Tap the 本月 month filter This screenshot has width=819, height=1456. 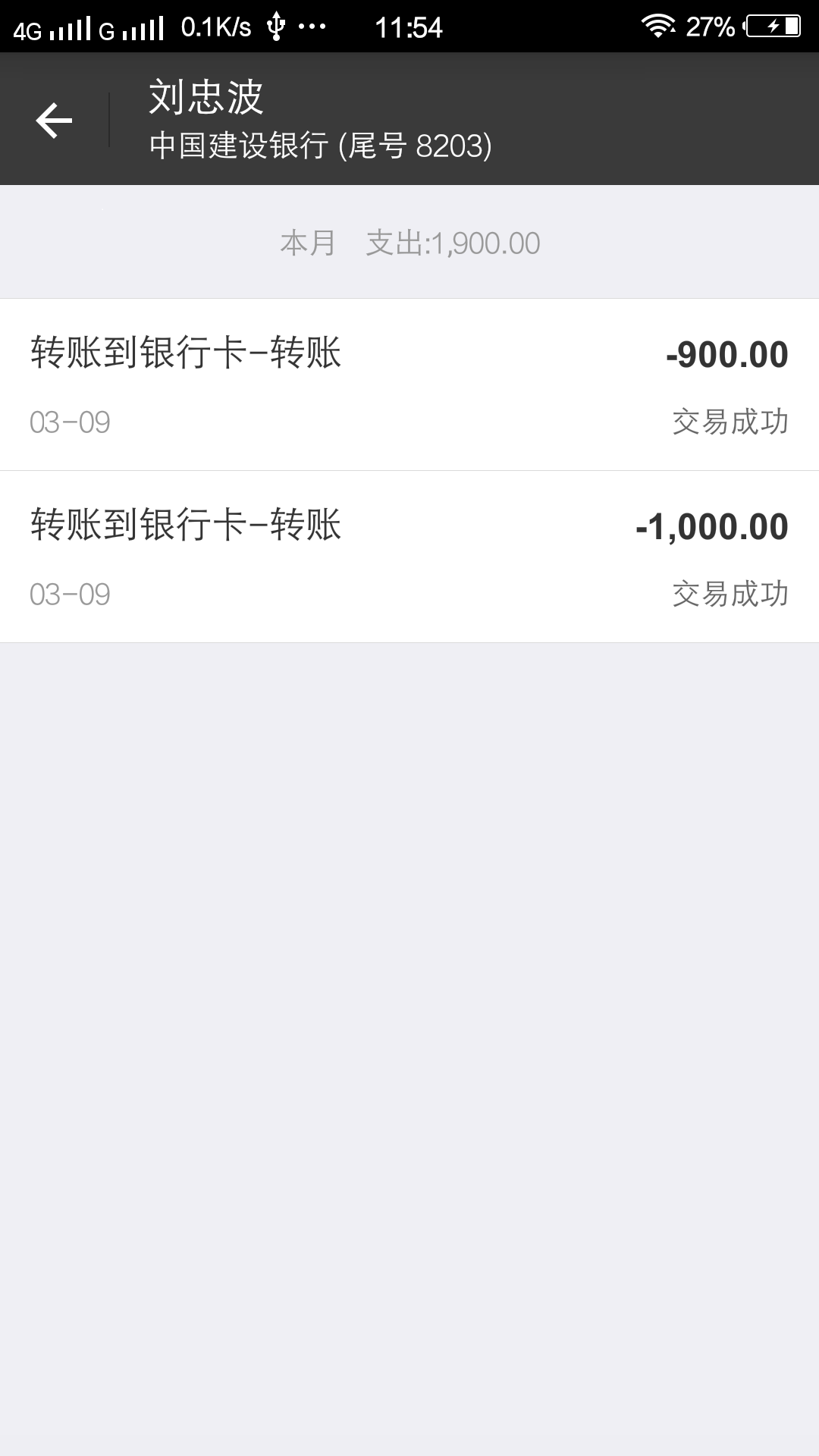tap(306, 243)
